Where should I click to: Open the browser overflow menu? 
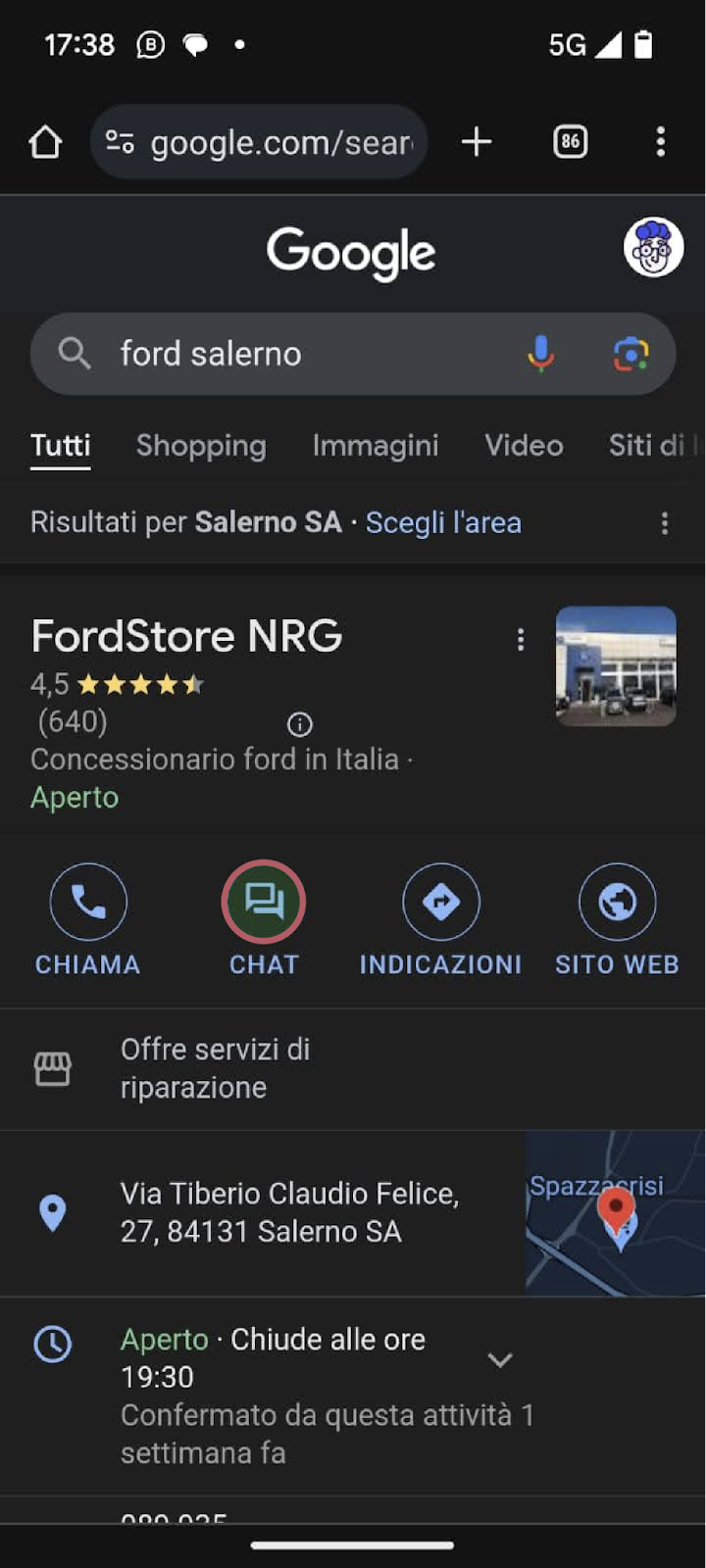(x=660, y=142)
